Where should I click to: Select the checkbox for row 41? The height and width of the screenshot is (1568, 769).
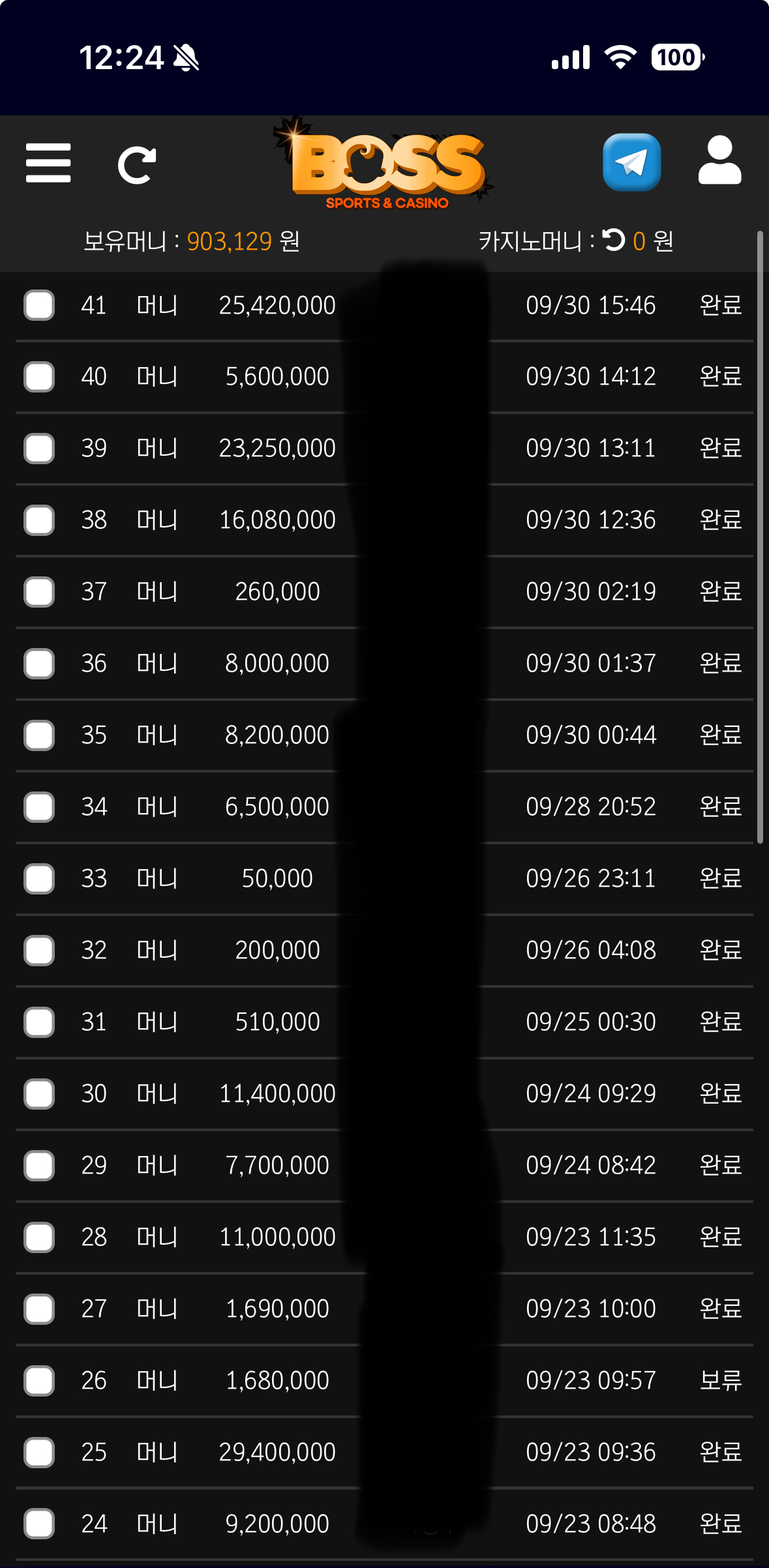39,305
